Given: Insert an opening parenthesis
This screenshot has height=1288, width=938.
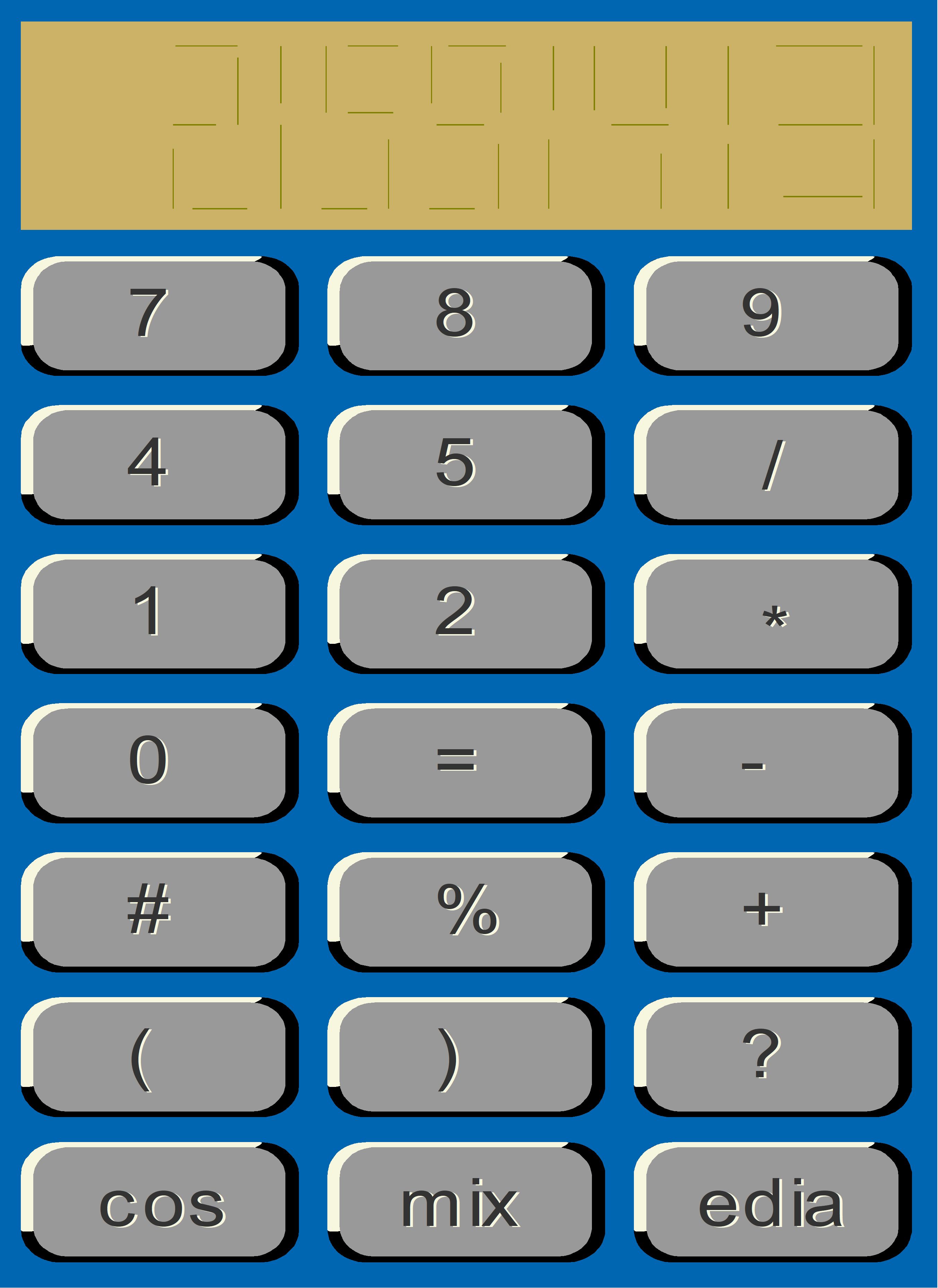Looking at the screenshot, I should pyautogui.click(x=159, y=1061).
